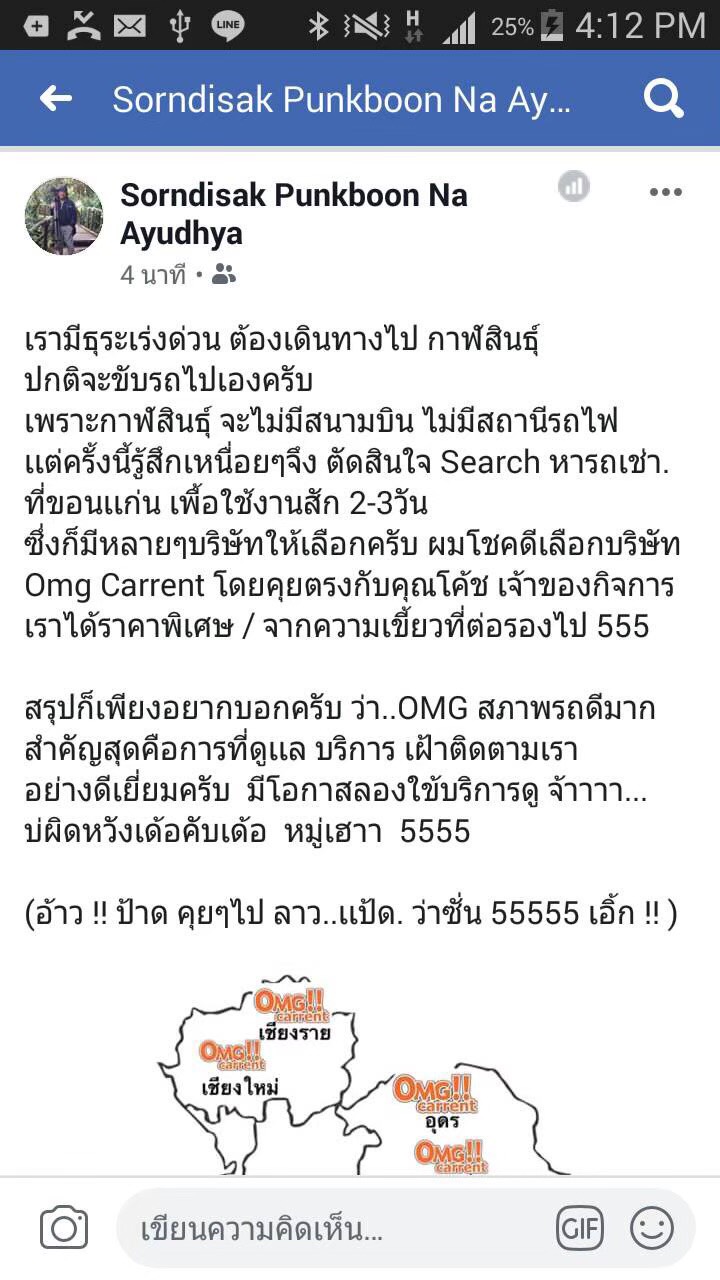This screenshot has height=1280, width=720.
Task: Open the post's three-dot options menu
Action: tap(665, 192)
